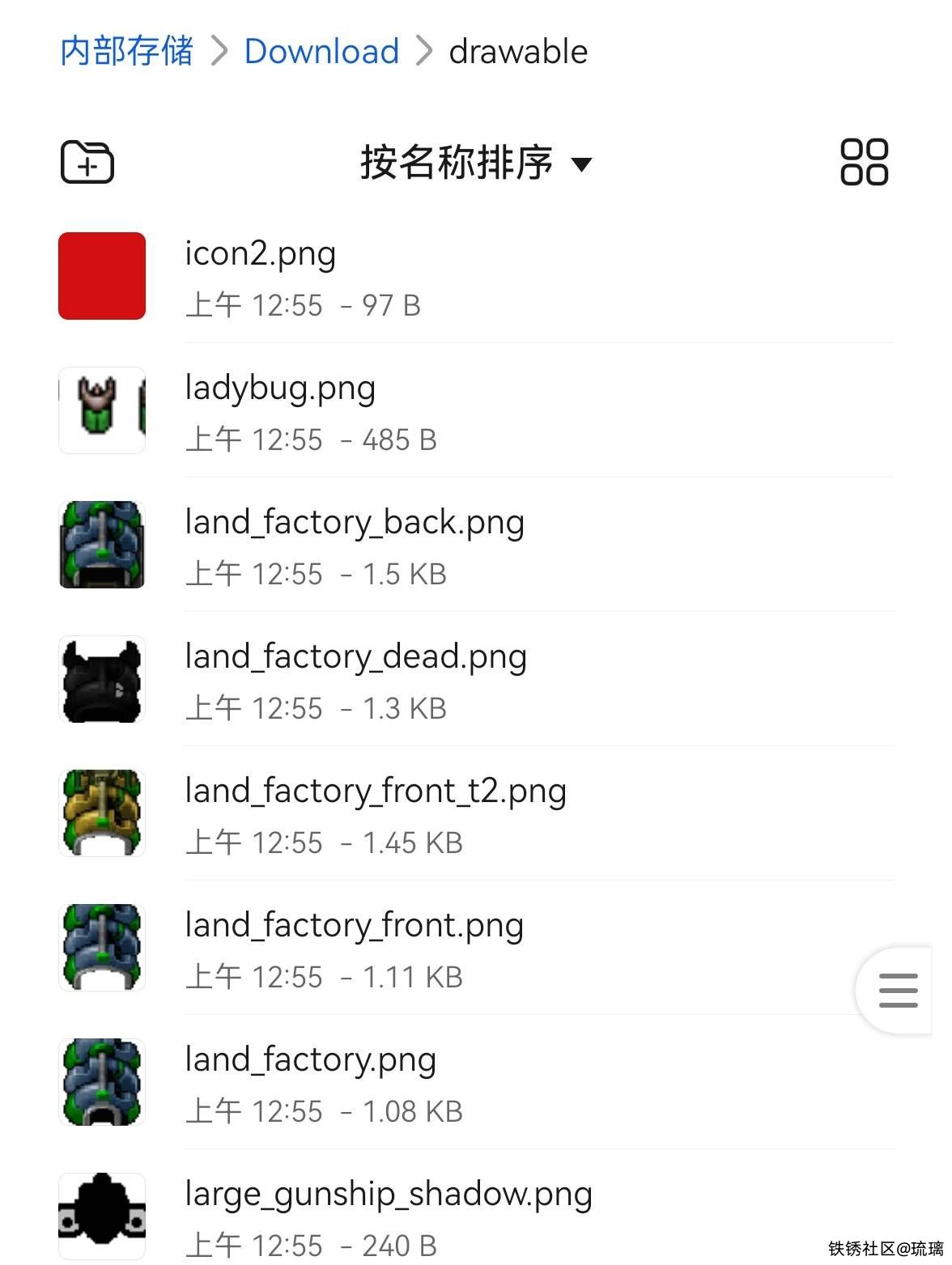Open large_gunship_shadow.png

coord(389,1195)
